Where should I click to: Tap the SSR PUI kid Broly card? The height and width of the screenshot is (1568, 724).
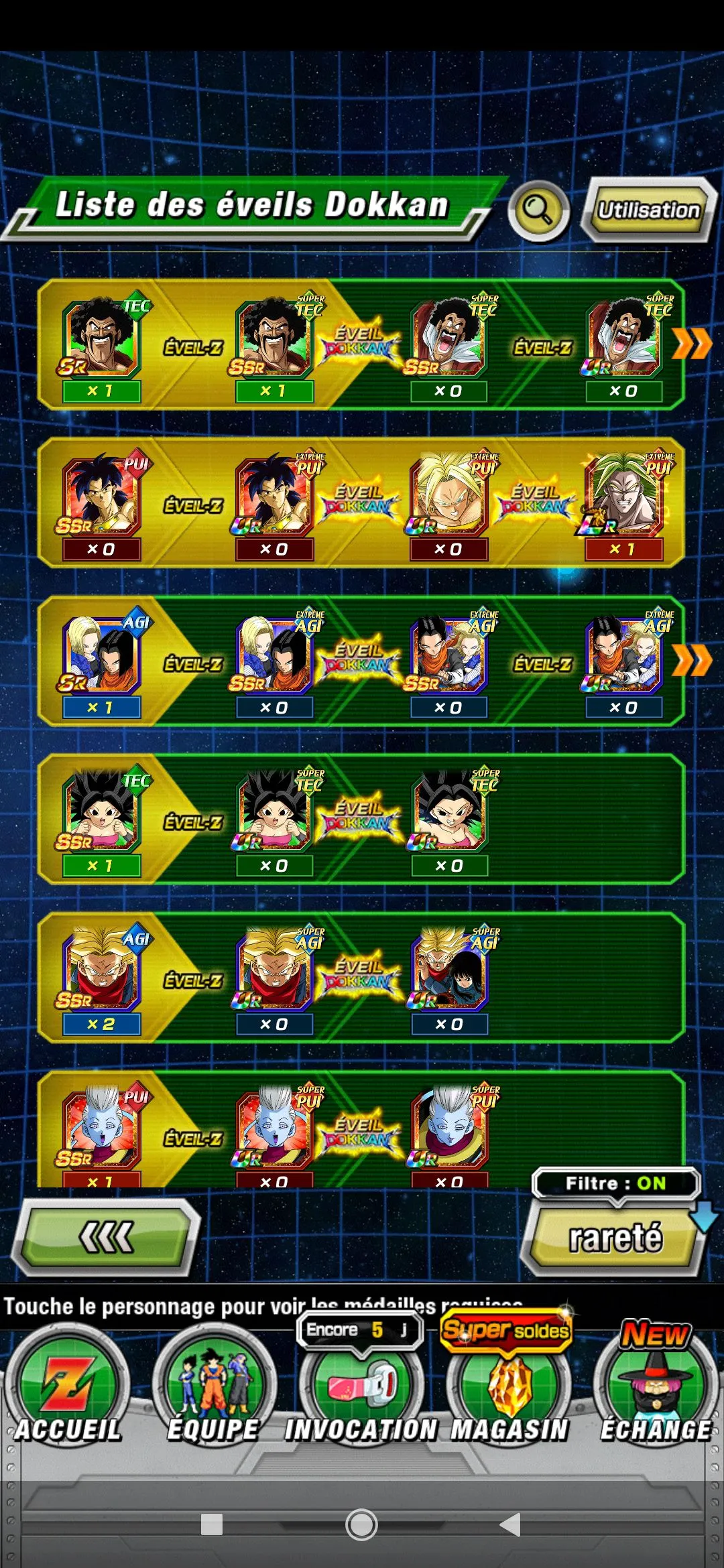(x=102, y=496)
